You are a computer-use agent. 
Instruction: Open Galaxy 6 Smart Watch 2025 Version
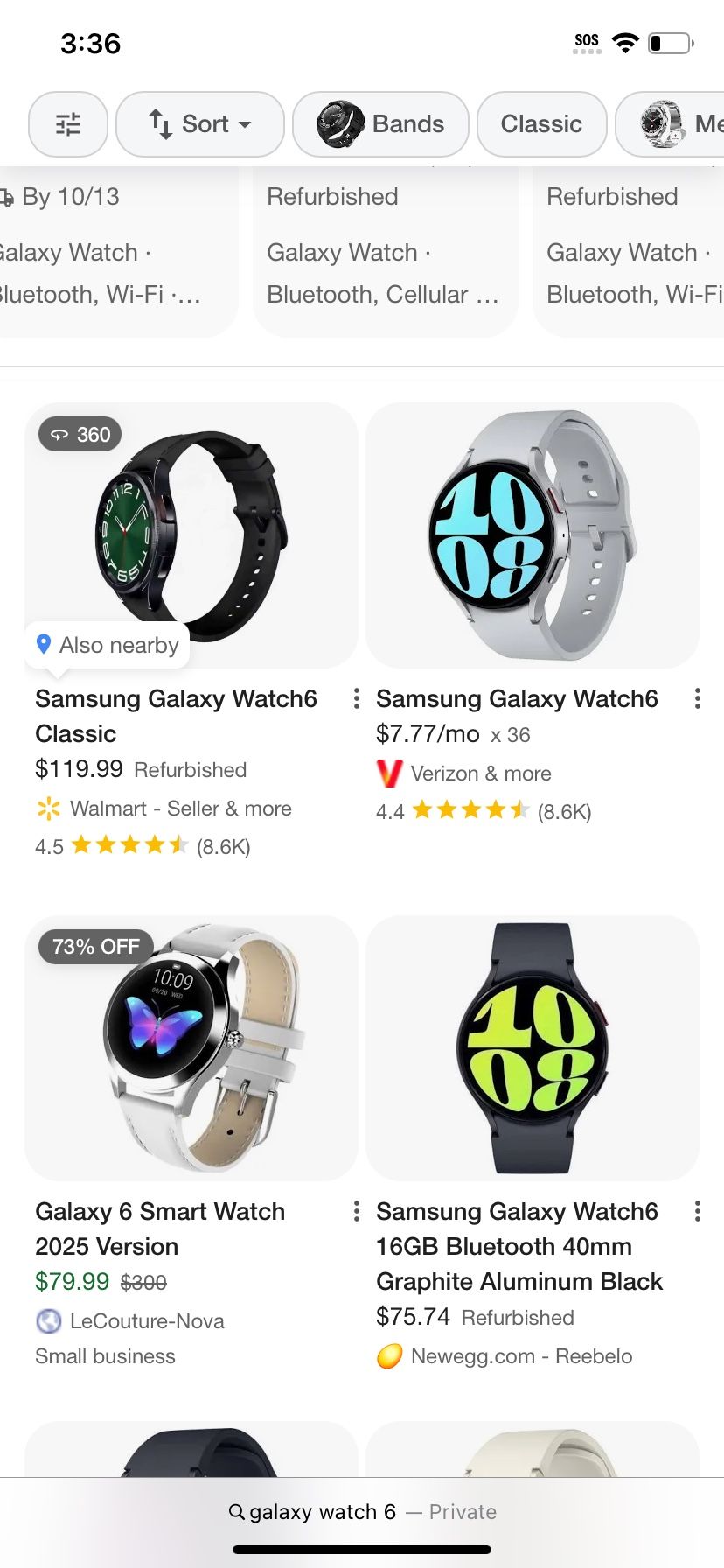(160, 1228)
